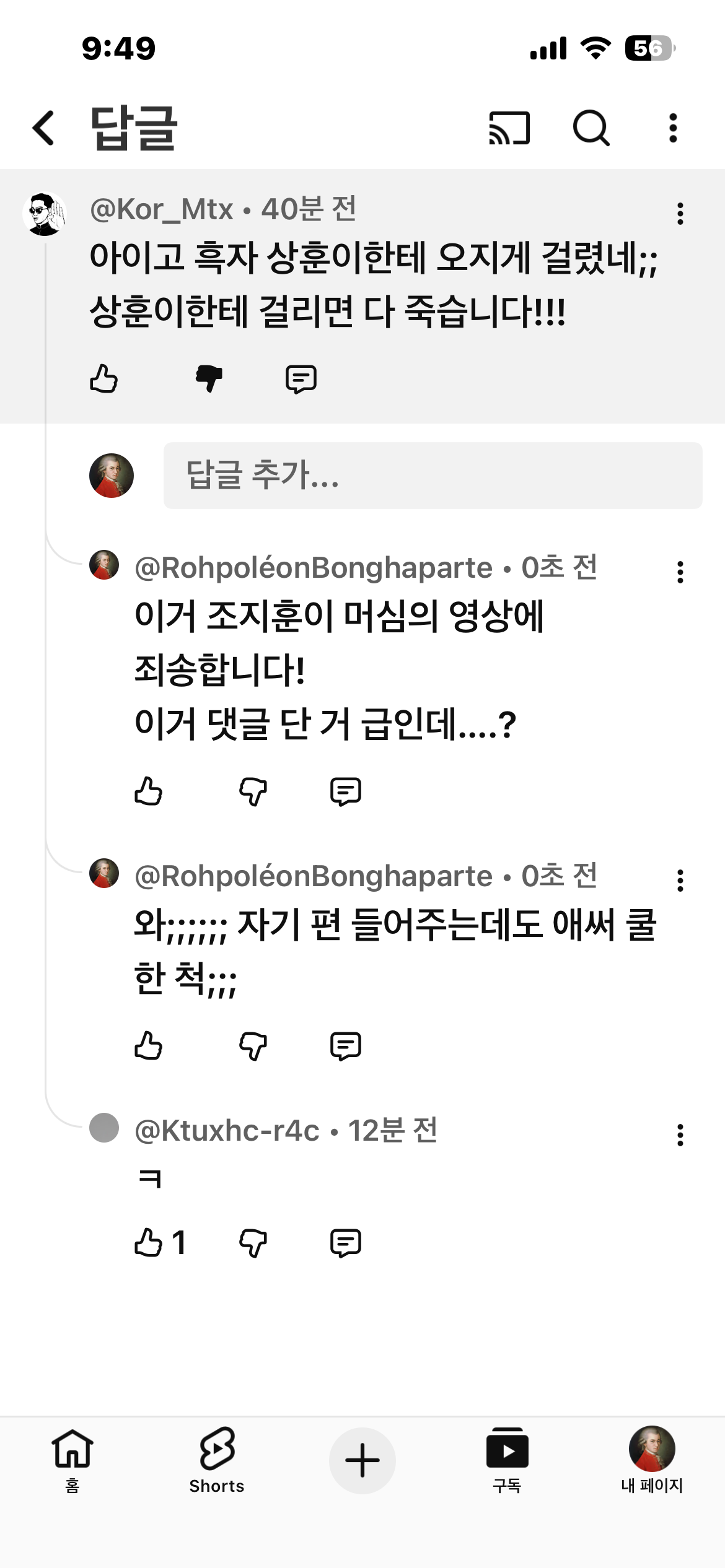Open search from the top bar
Image resolution: width=725 pixels, height=1568 pixels.
[x=591, y=128]
